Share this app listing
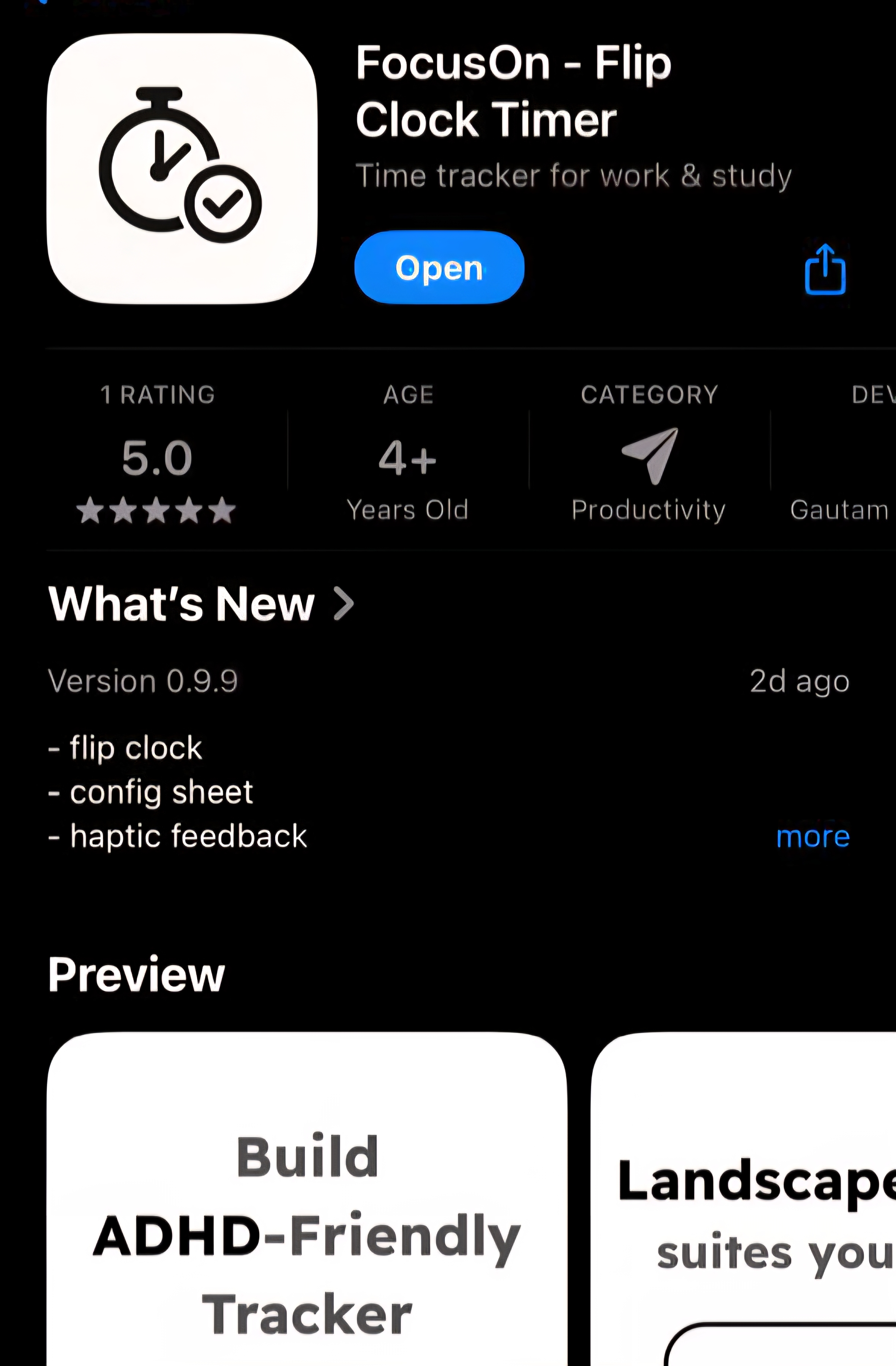The height and width of the screenshot is (1366, 896). pos(825,270)
